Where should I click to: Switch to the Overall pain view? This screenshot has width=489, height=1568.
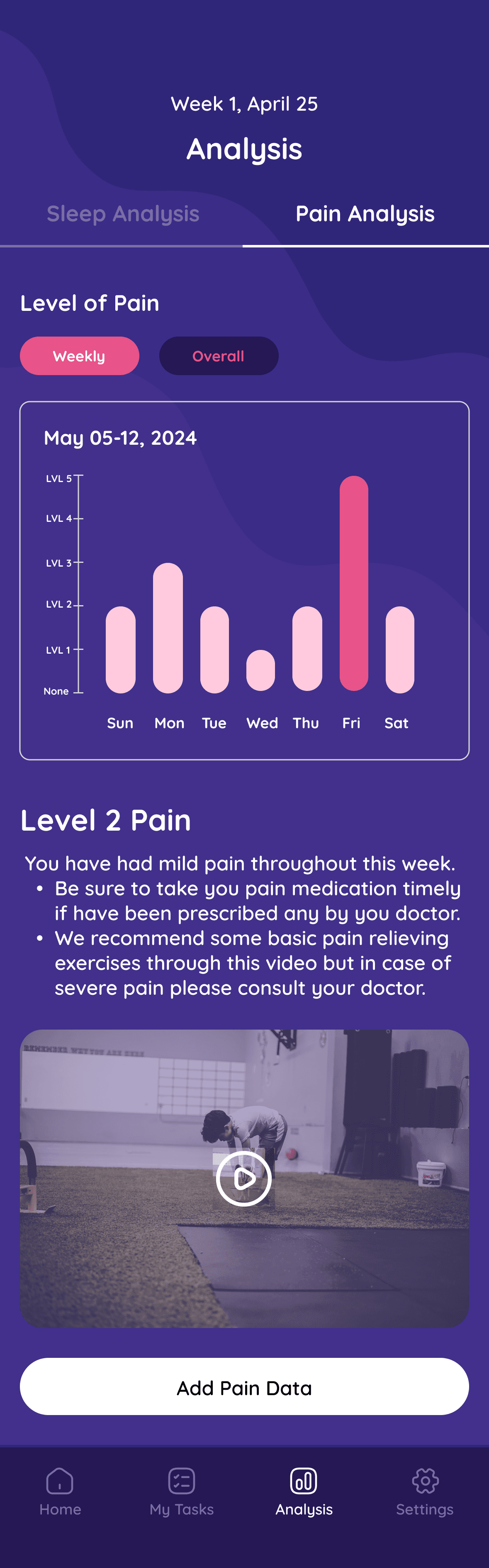pyautogui.click(x=219, y=356)
